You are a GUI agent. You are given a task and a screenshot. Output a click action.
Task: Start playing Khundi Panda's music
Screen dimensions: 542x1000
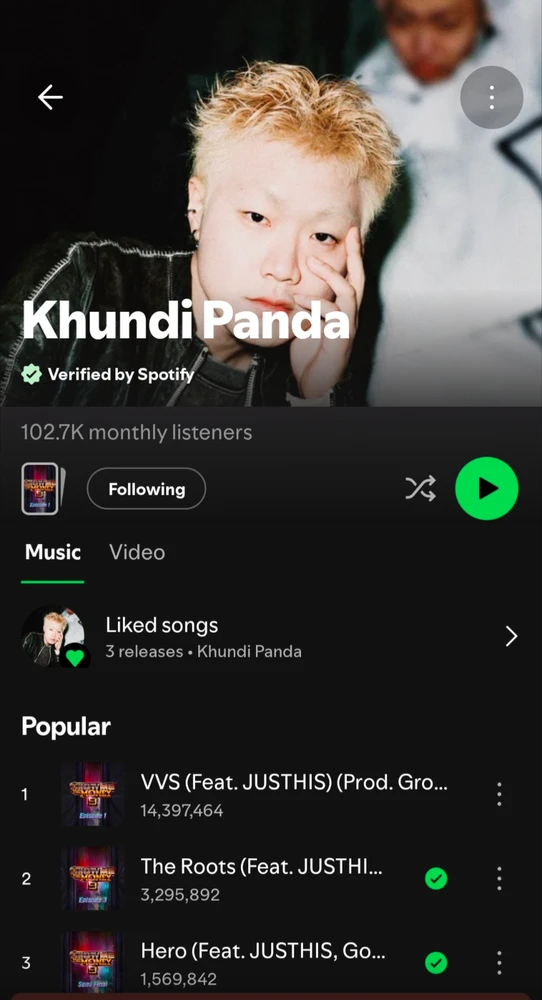[487, 488]
